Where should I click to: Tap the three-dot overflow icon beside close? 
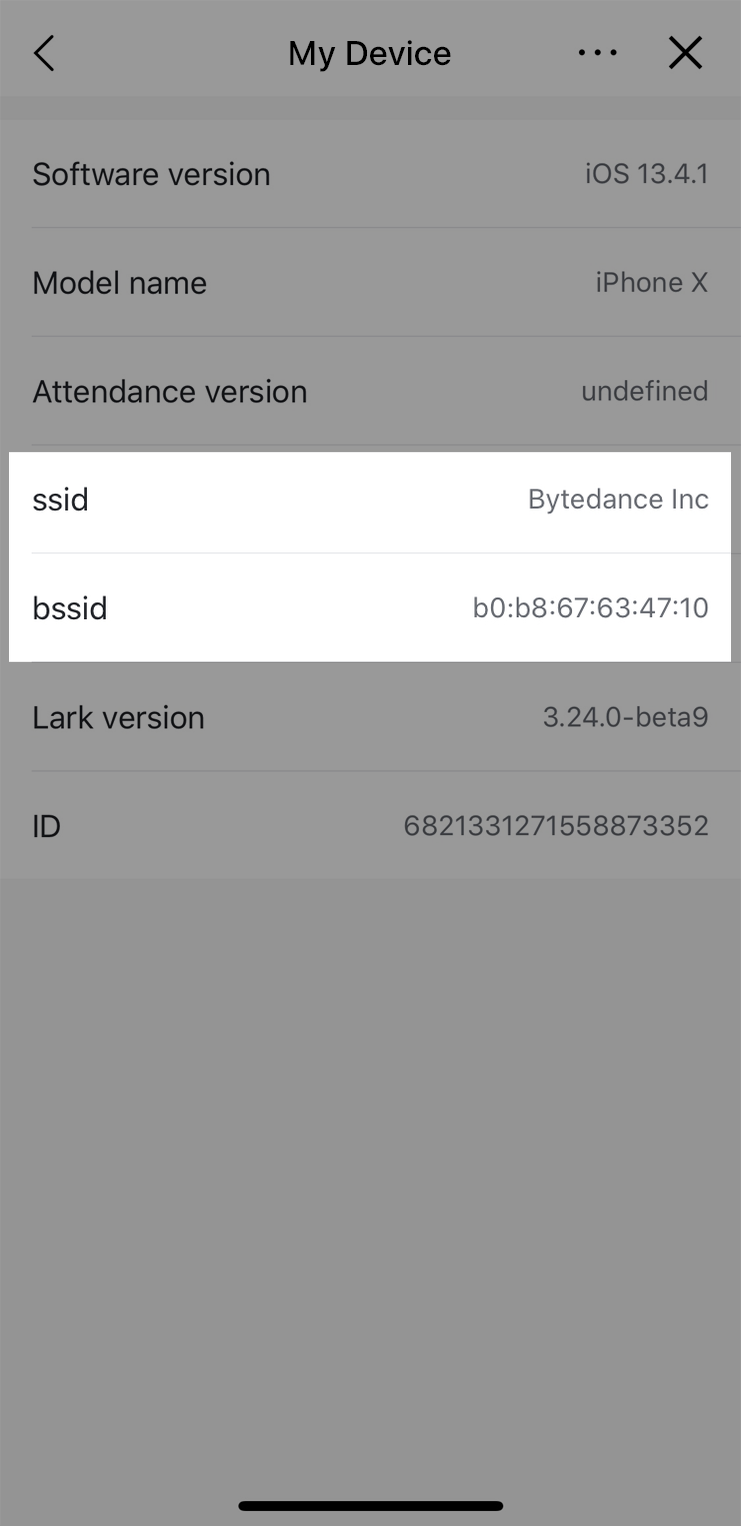tap(597, 52)
